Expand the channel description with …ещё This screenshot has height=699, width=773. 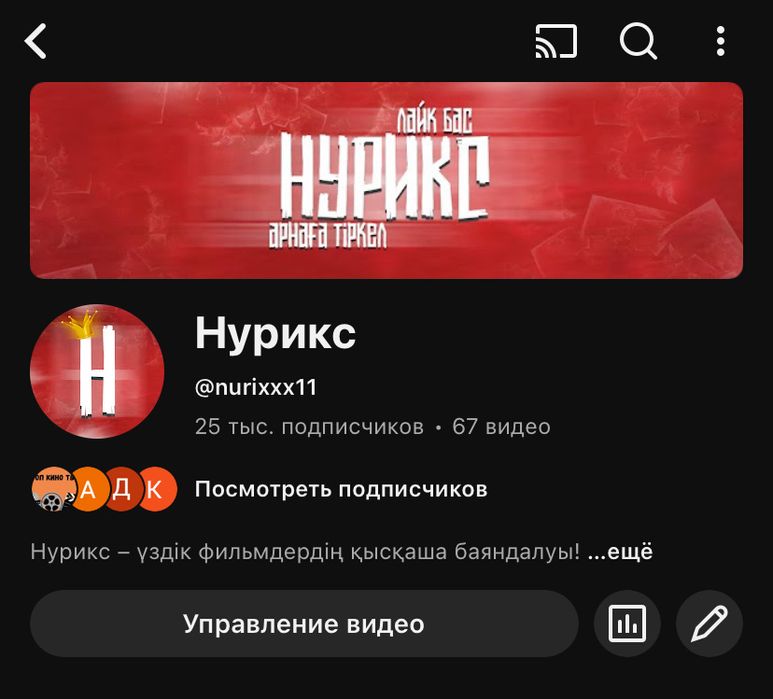(620, 551)
